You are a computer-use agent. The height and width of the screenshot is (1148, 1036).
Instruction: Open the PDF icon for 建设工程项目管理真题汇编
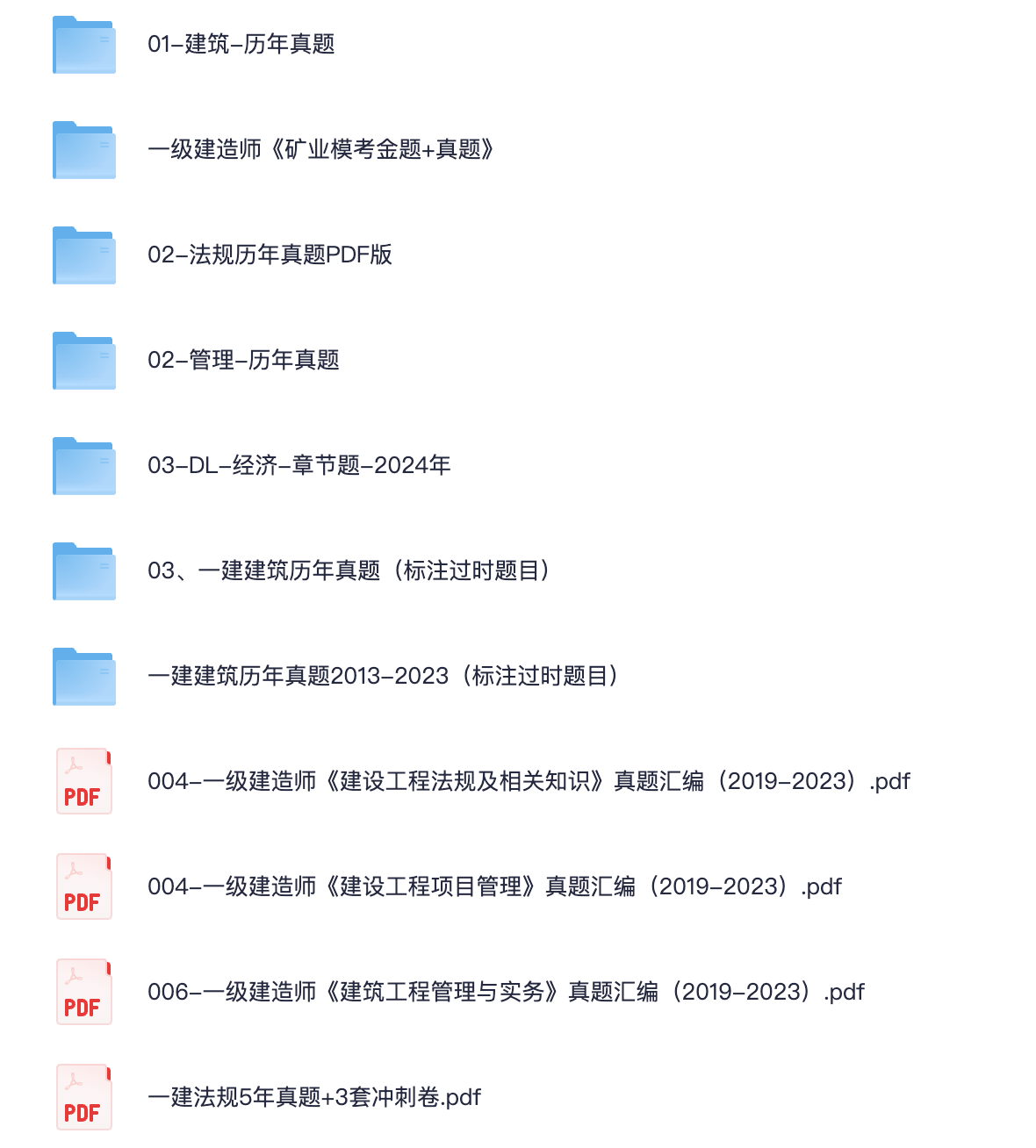(83, 886)
